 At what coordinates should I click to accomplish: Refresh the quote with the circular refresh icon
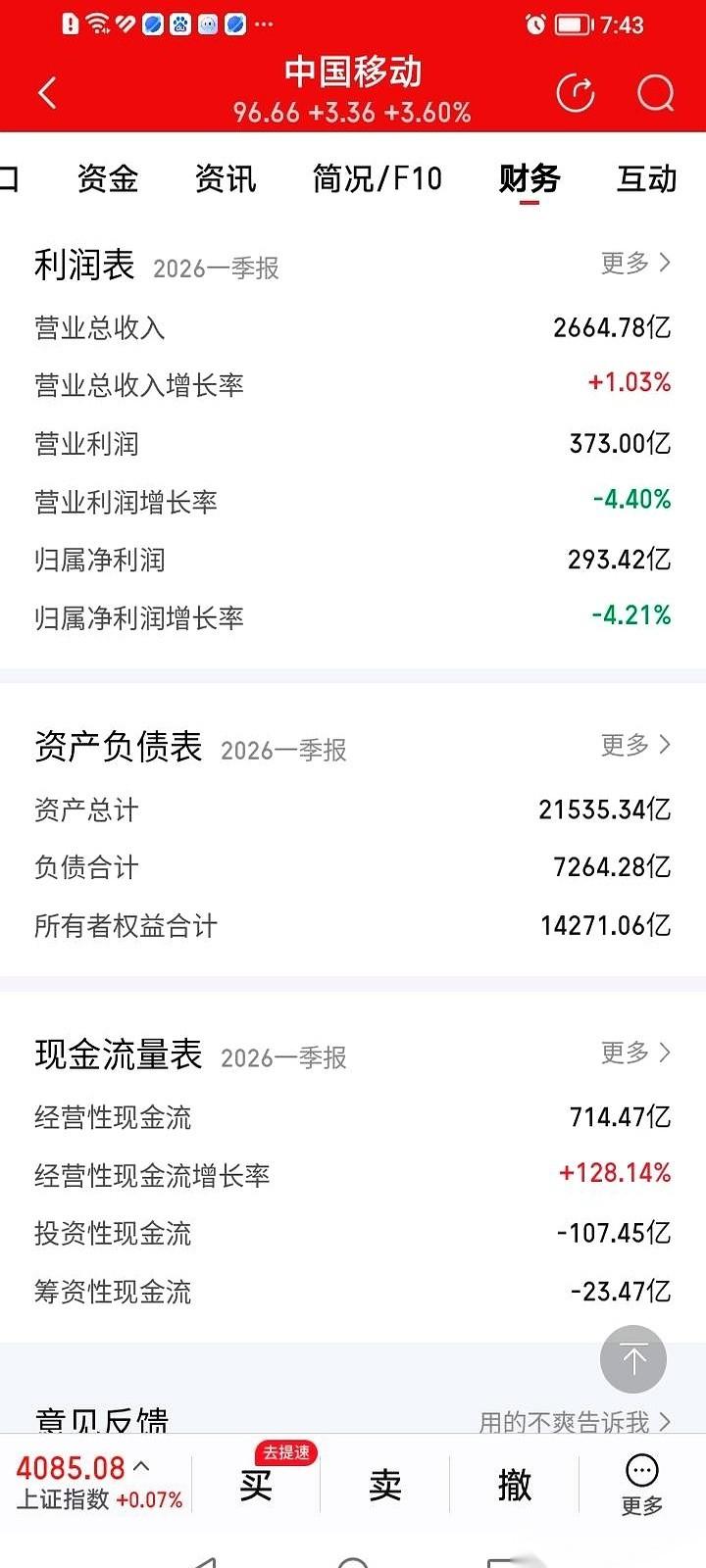[576, 93]
